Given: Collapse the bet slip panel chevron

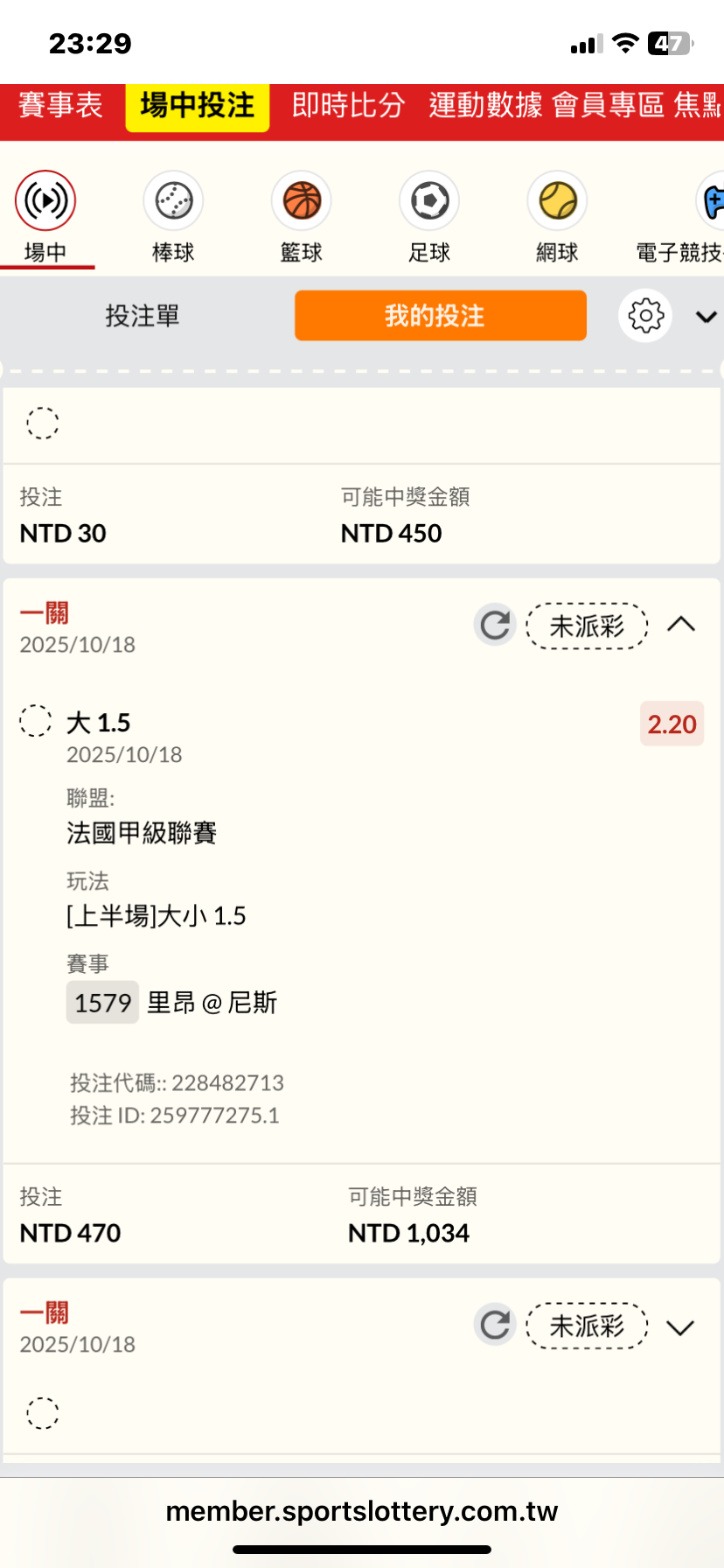Looking at the screenshot, I should 706,317.
